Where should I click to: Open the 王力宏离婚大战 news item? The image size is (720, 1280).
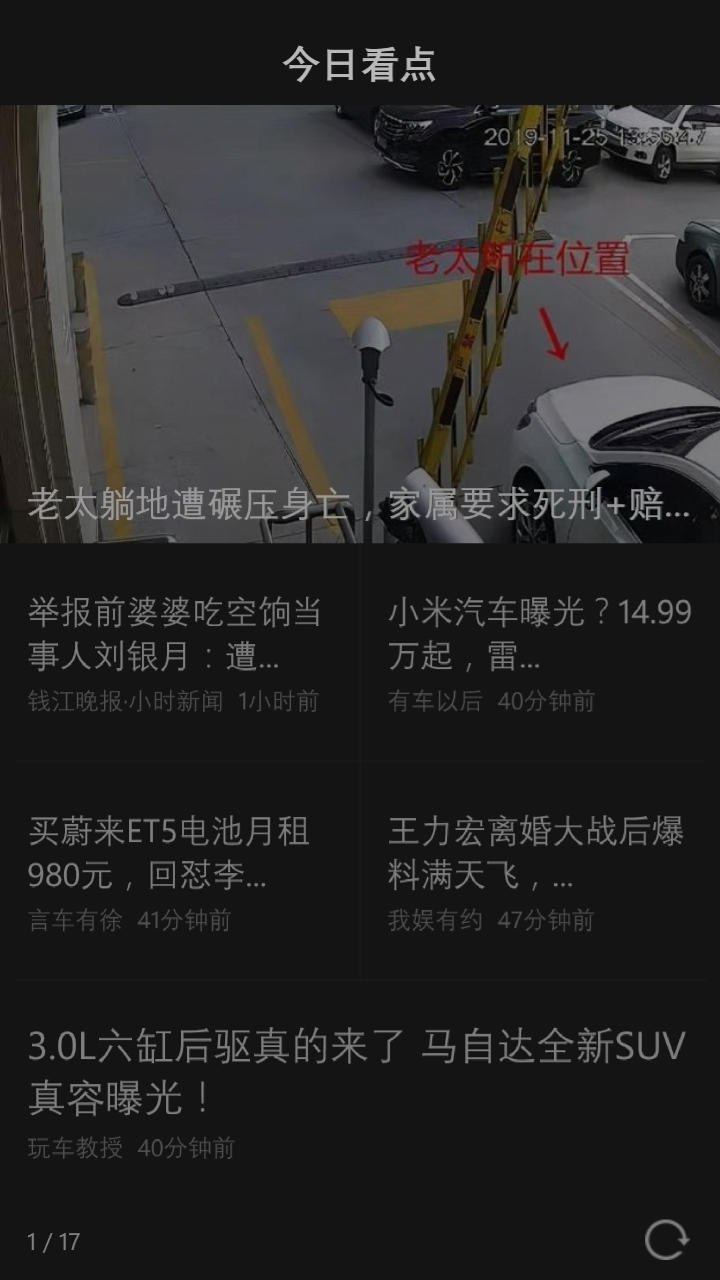(540, 872)
